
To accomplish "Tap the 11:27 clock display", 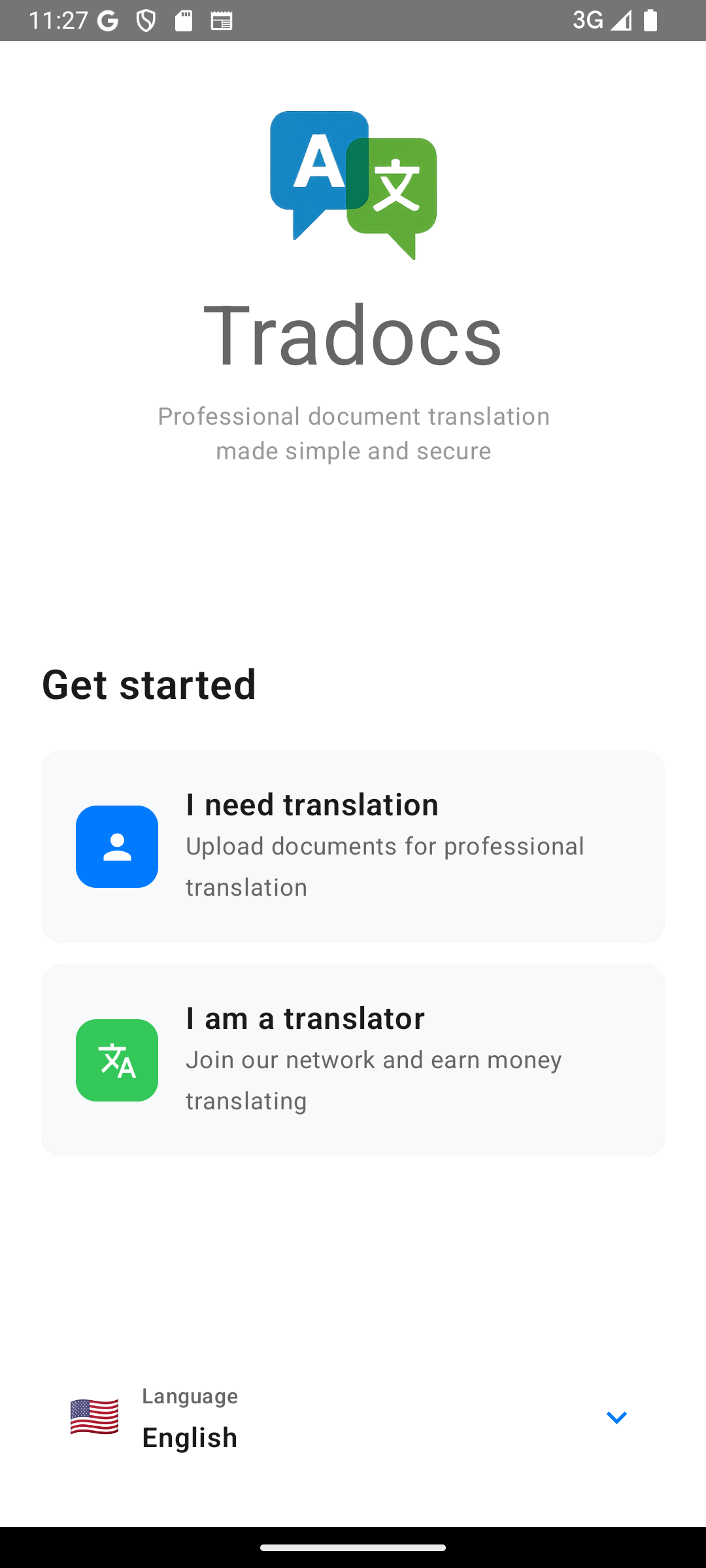I will point(58,20).
